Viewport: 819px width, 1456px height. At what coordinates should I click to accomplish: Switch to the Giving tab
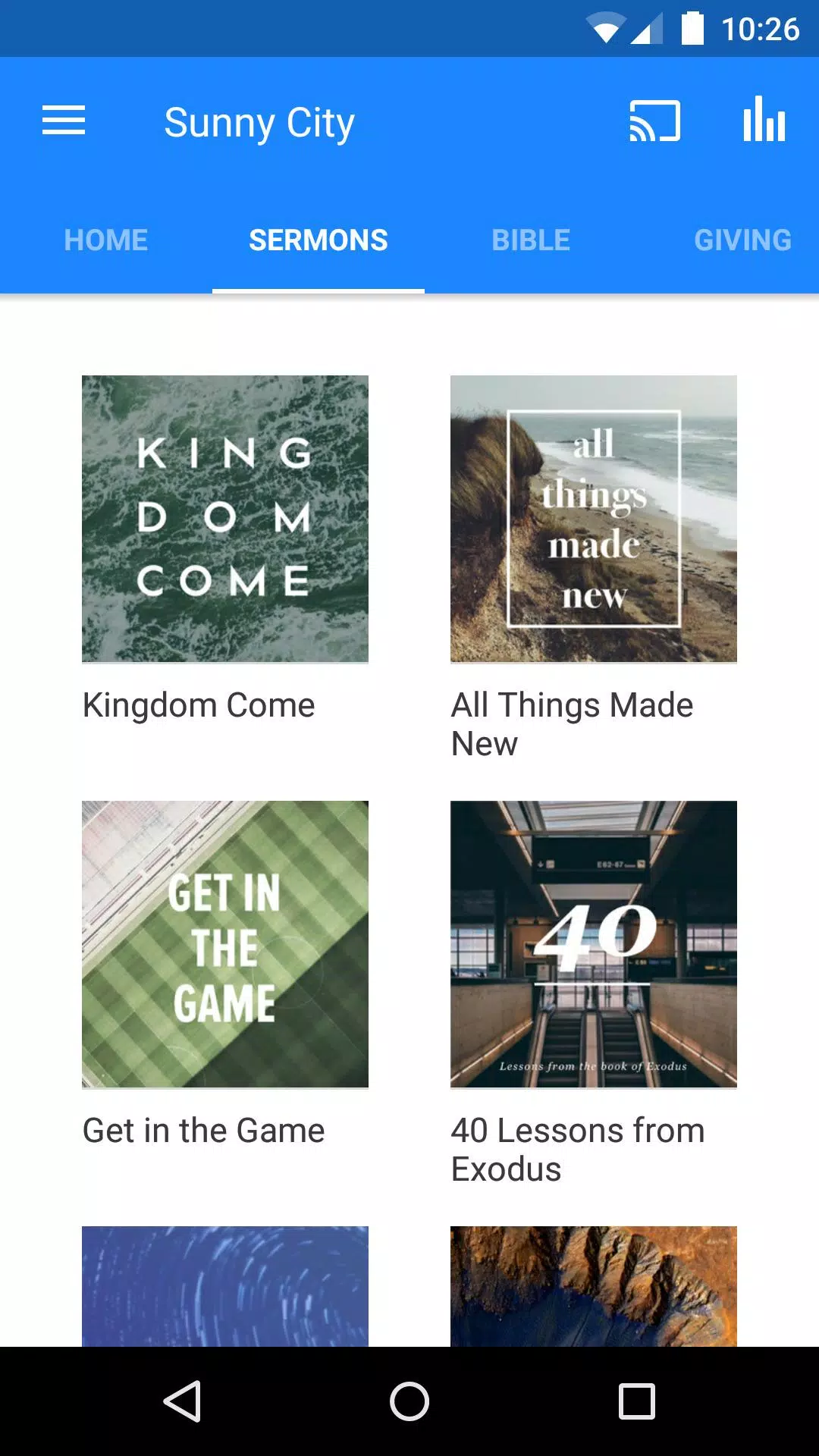[742, 240]
